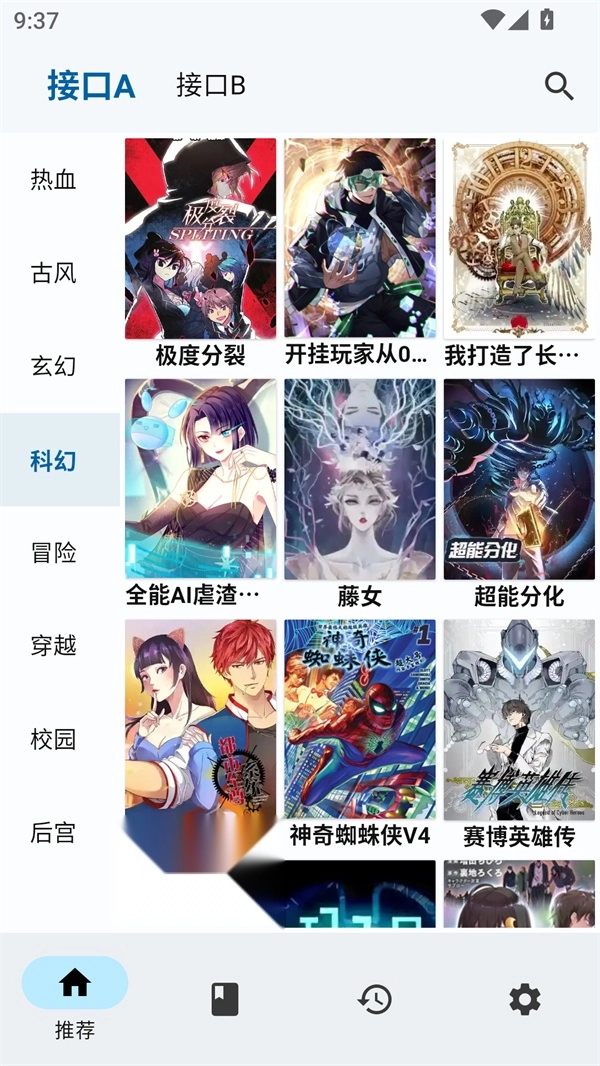Open the comic 藤女
Viewport: 600px width, 1066px height.
click(360, 480)
